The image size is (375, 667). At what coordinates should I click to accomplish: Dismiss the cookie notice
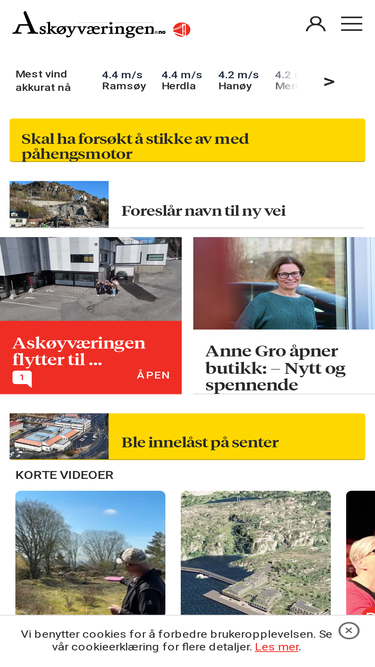pos(349,630)
